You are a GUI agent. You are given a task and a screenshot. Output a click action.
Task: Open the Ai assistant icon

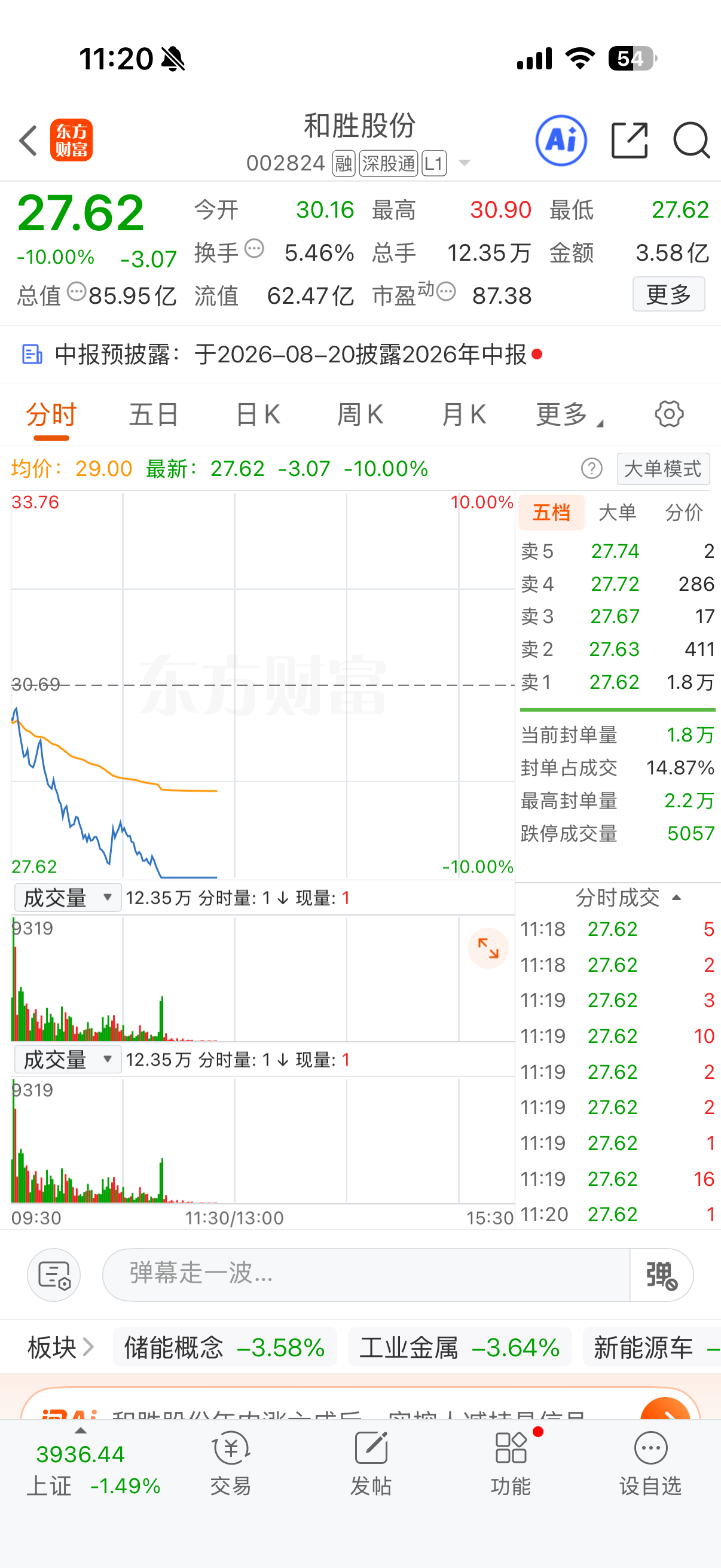click(561, 141)
